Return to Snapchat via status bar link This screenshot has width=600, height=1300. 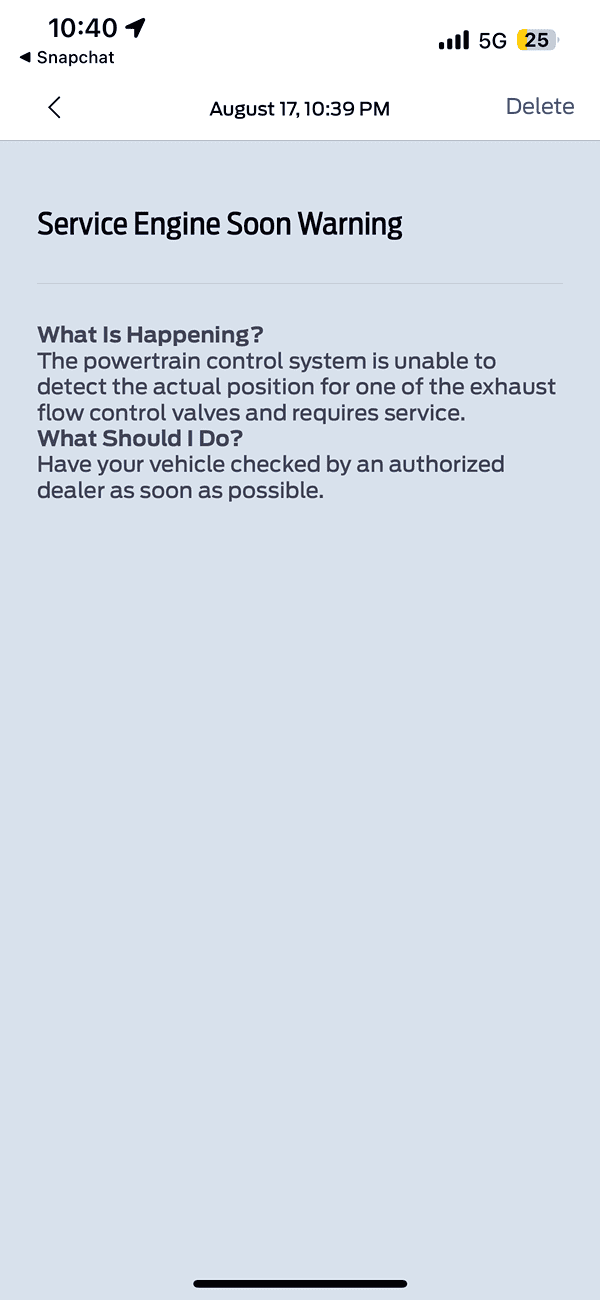(66, 58)
